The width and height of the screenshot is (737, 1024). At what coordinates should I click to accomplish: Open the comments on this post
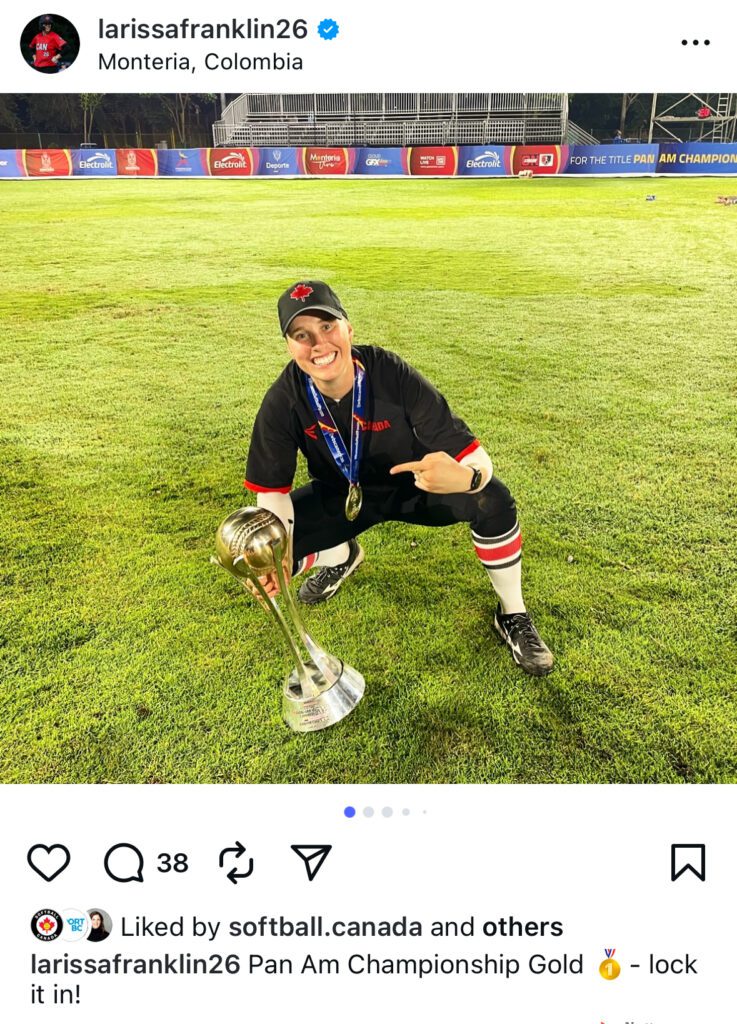coord(125,862)
